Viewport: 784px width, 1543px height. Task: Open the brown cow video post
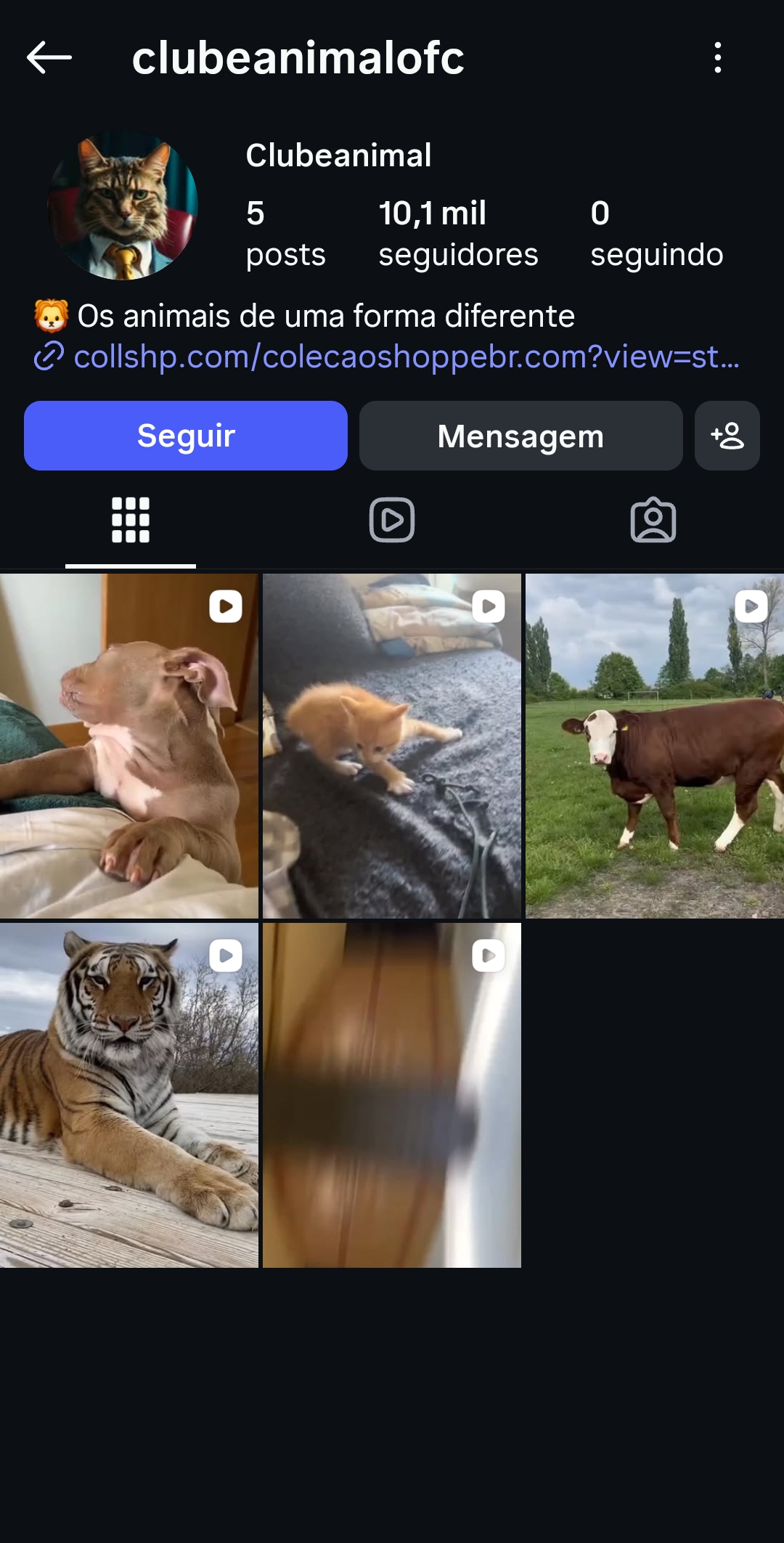(x=654, y=746)
